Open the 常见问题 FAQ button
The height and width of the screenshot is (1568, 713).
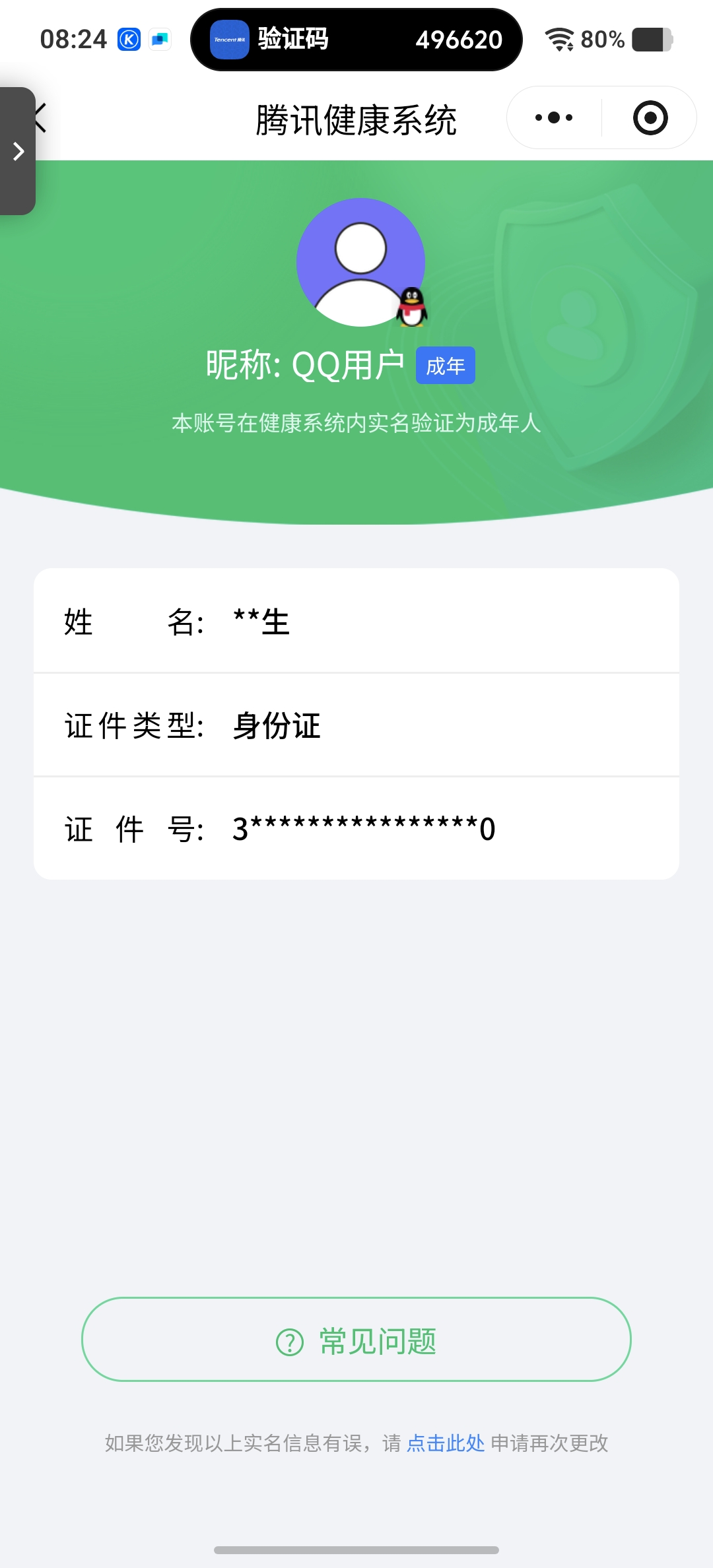point(356,1339)
